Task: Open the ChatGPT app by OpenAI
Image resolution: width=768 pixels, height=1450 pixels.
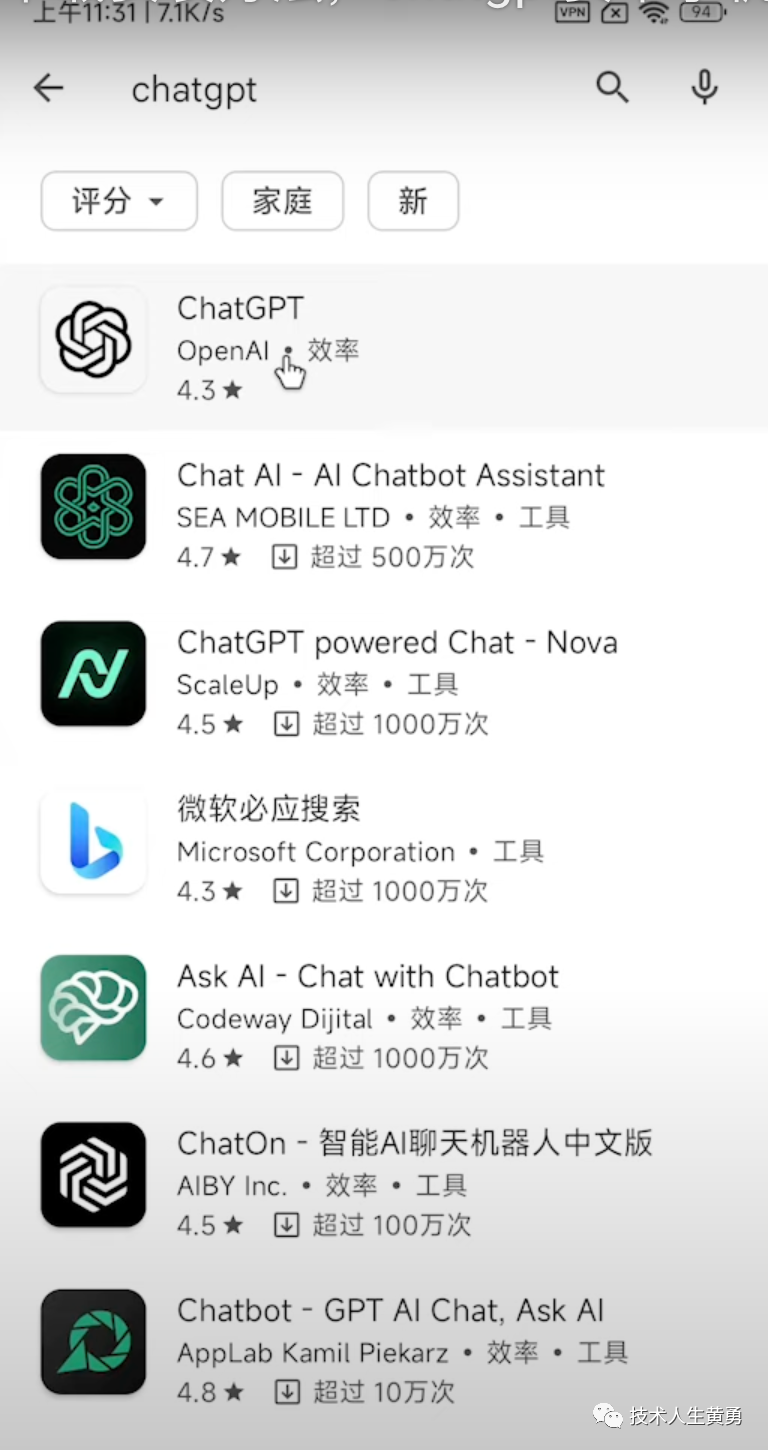Action: click(x=240, y=309)
